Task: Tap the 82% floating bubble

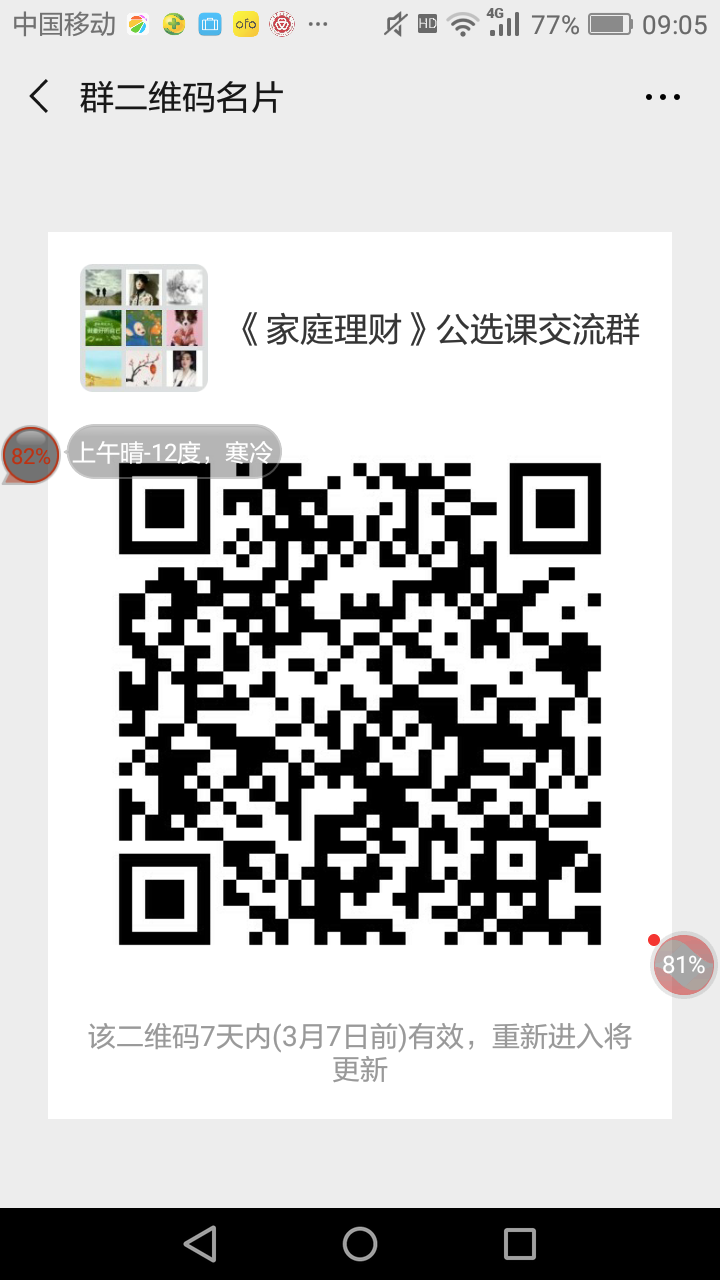Action: pos(32,456)
